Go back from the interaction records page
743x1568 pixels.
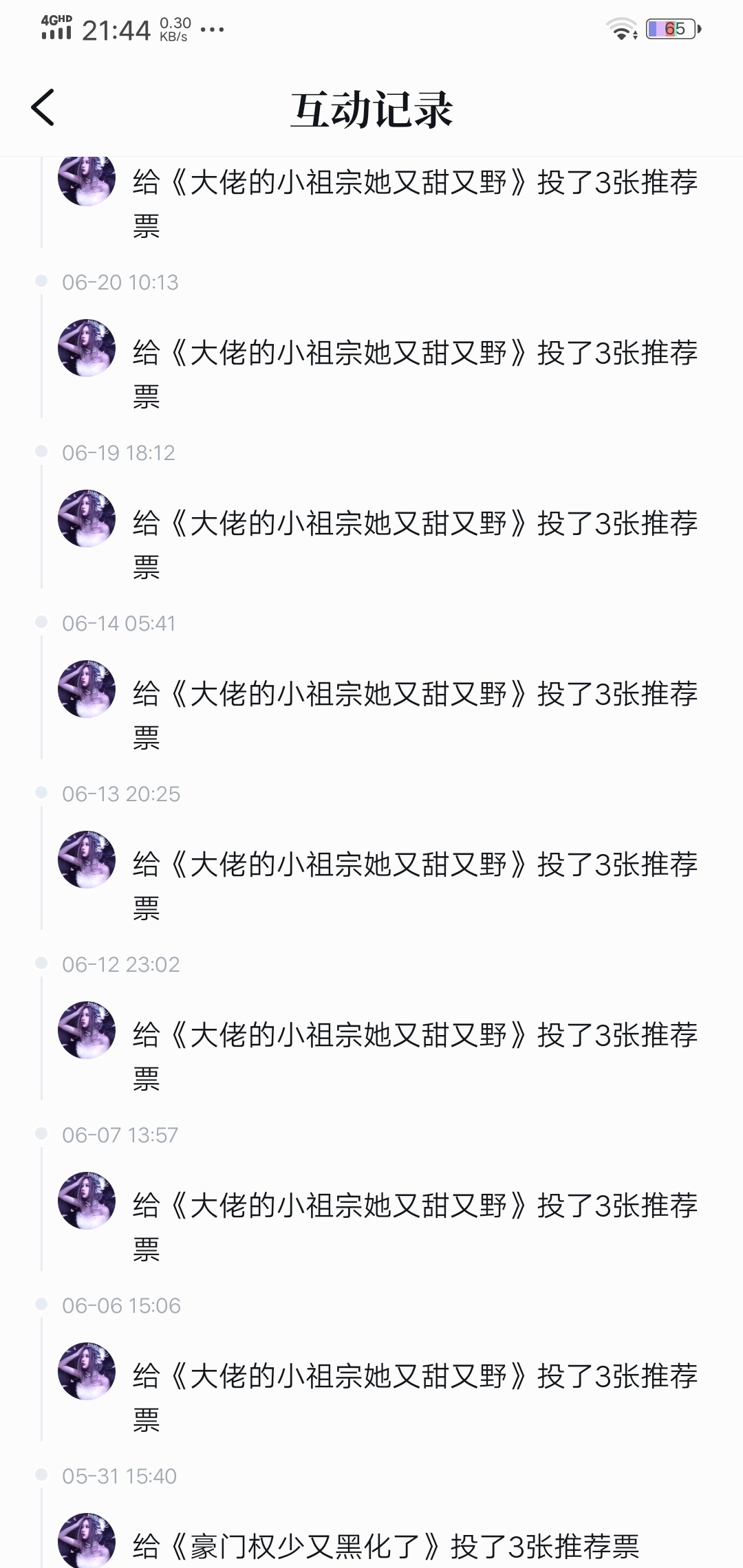(x=43, y=108)
